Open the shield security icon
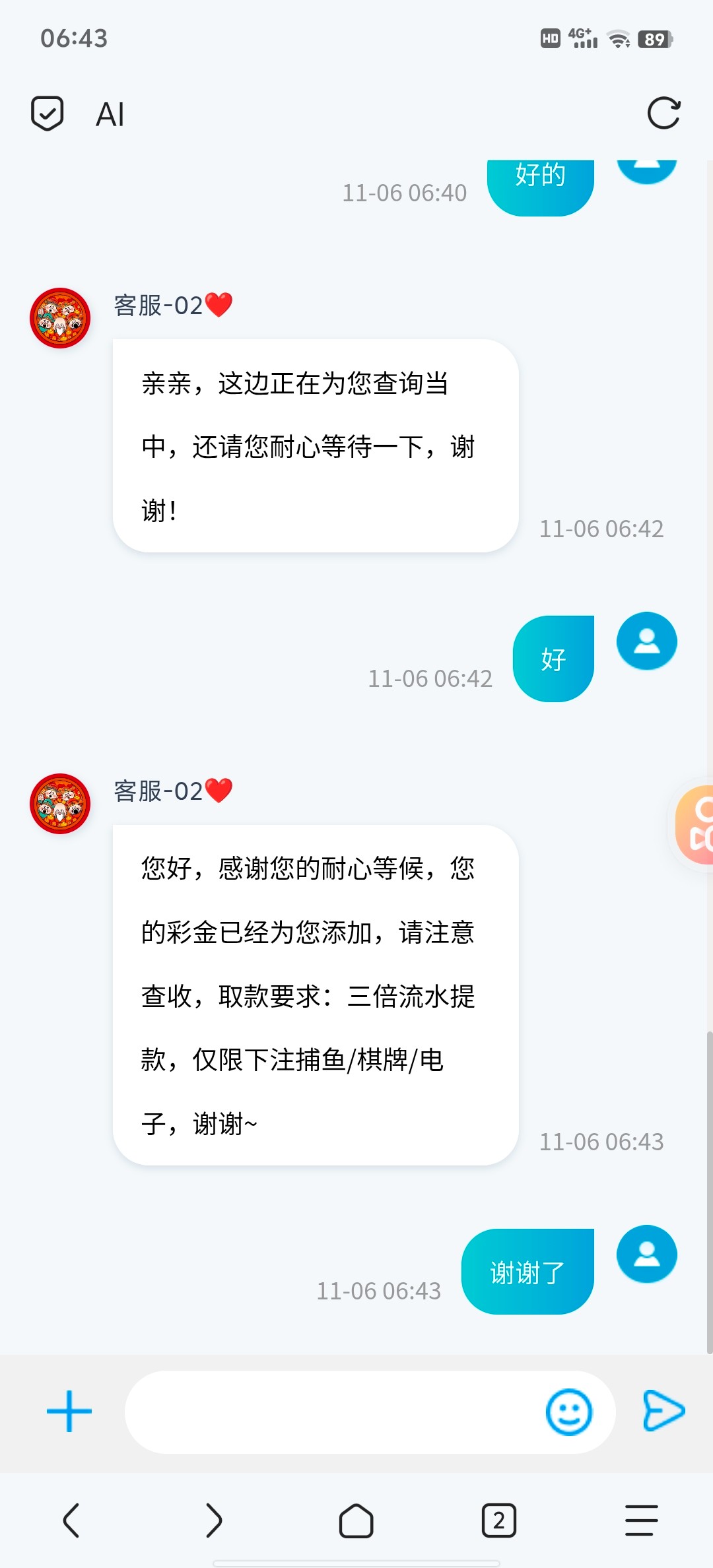The width and height of the screenshot is (713, 1568). [48, 114]
